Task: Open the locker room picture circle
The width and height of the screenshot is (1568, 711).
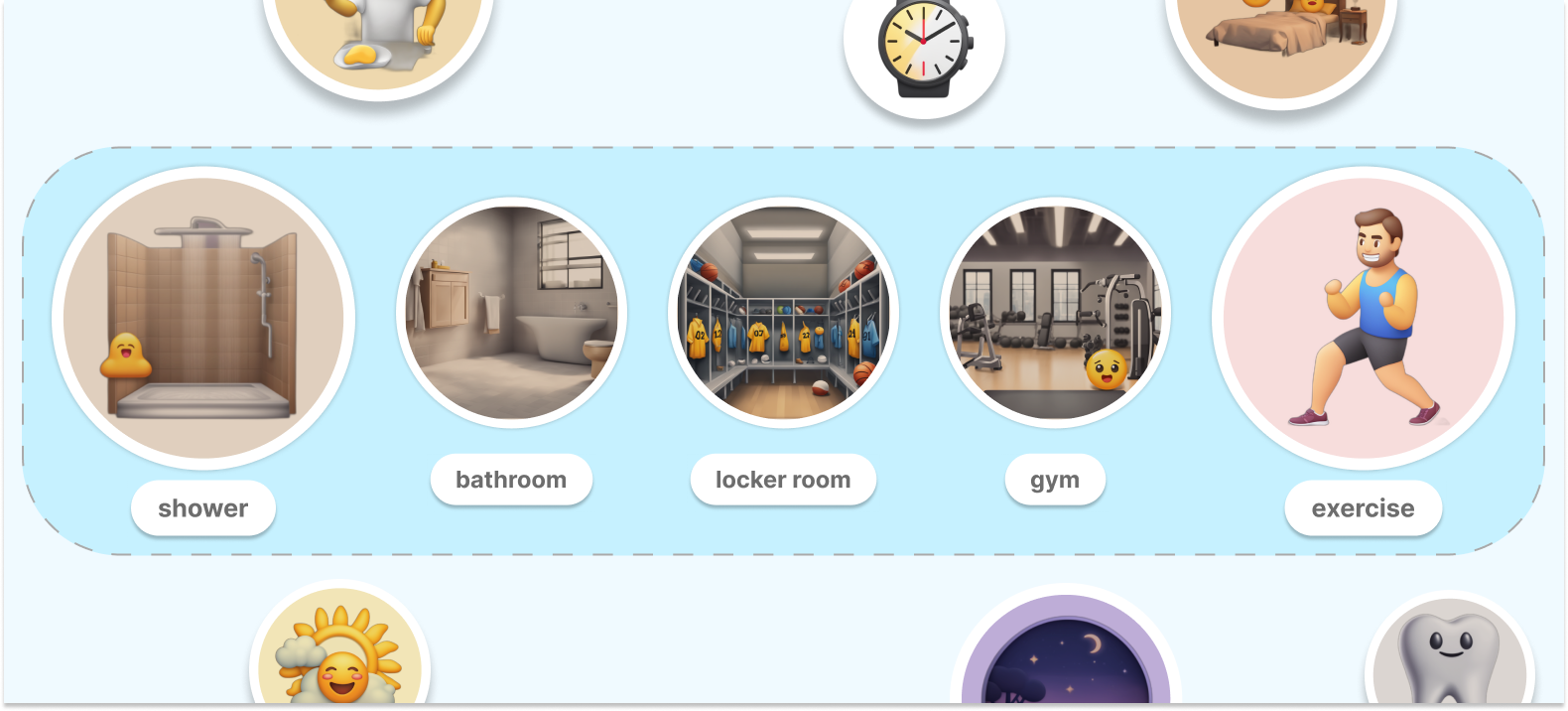Action: (783, 313)
